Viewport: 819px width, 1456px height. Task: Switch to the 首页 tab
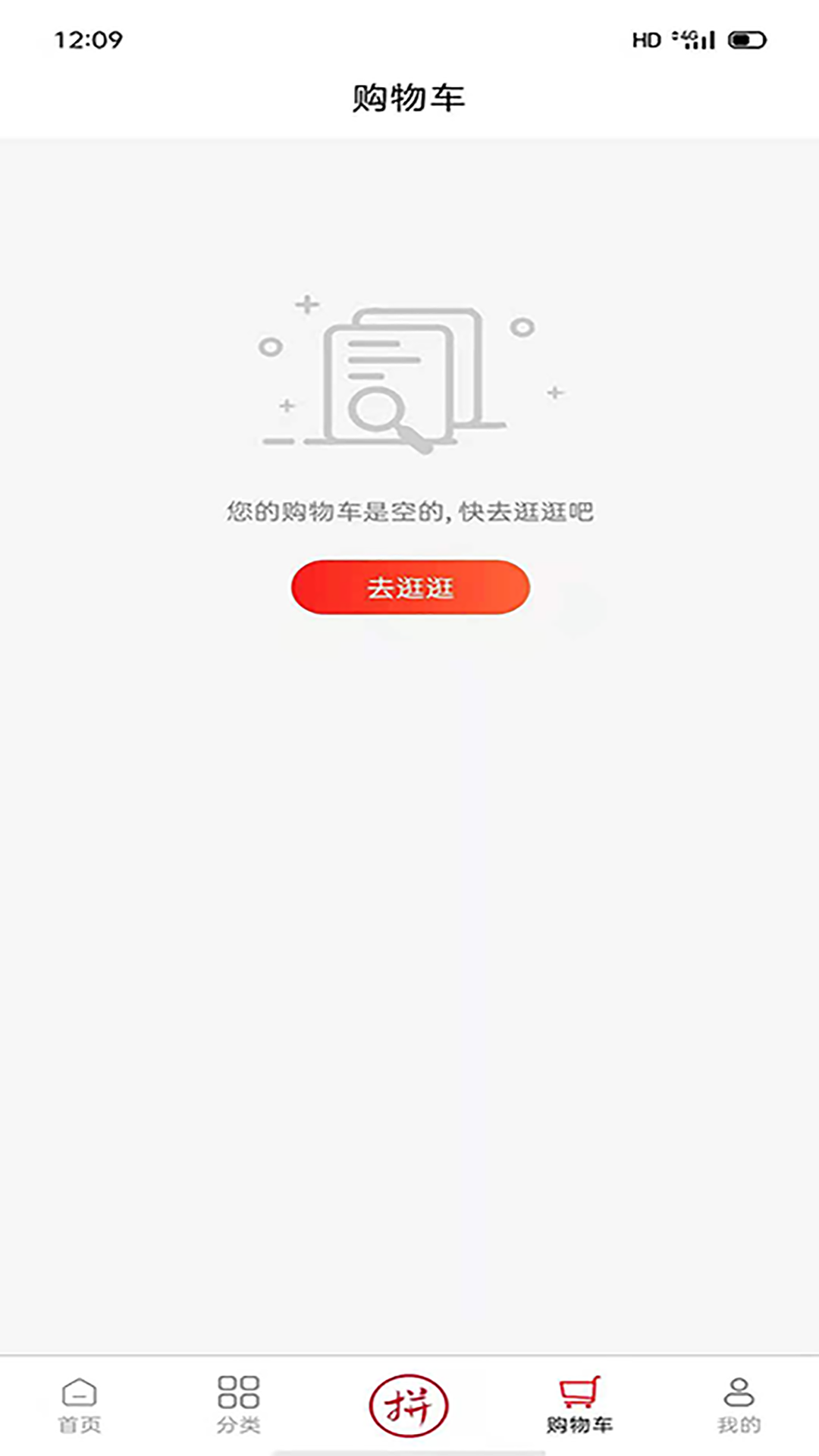pyautogui.click(x=78, y=1424)
